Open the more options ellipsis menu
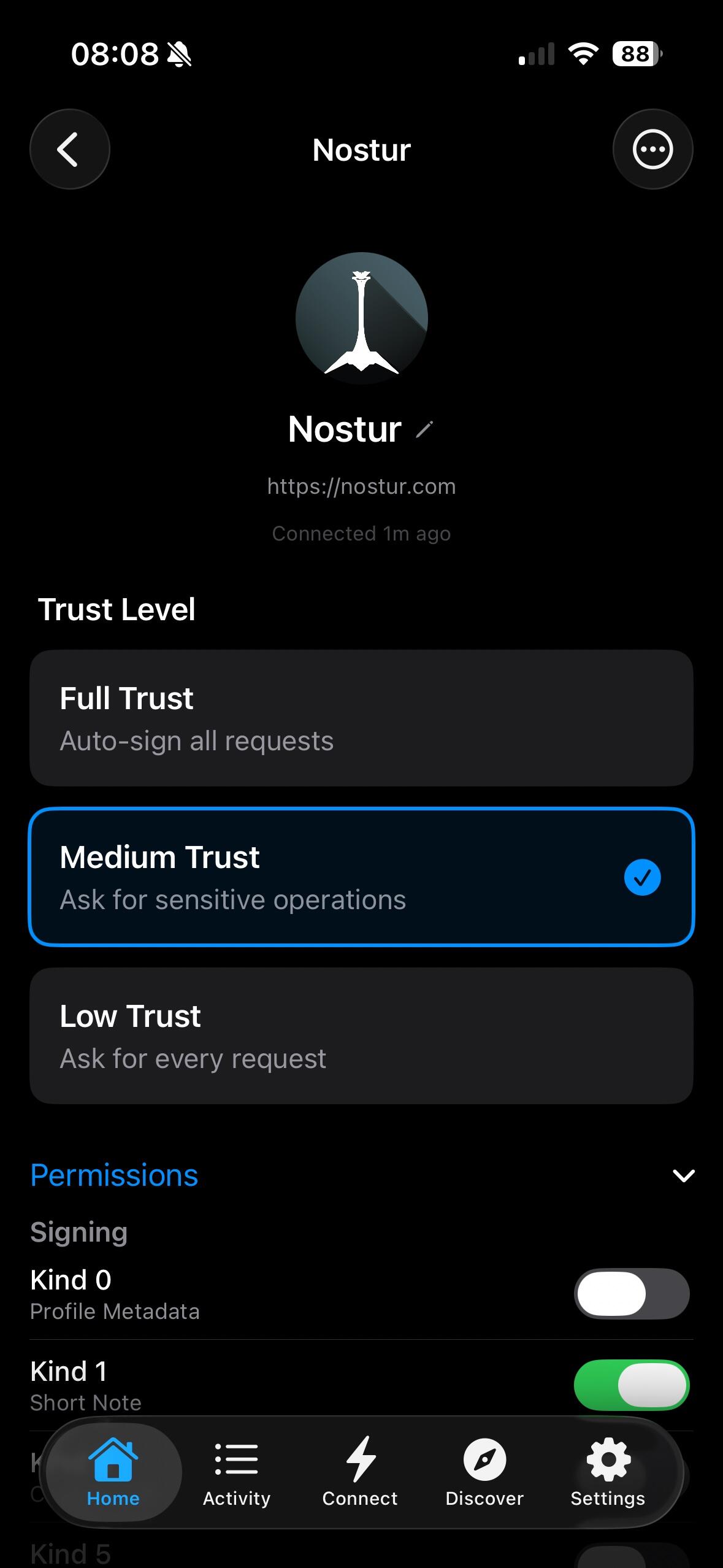 coord(652,149)
